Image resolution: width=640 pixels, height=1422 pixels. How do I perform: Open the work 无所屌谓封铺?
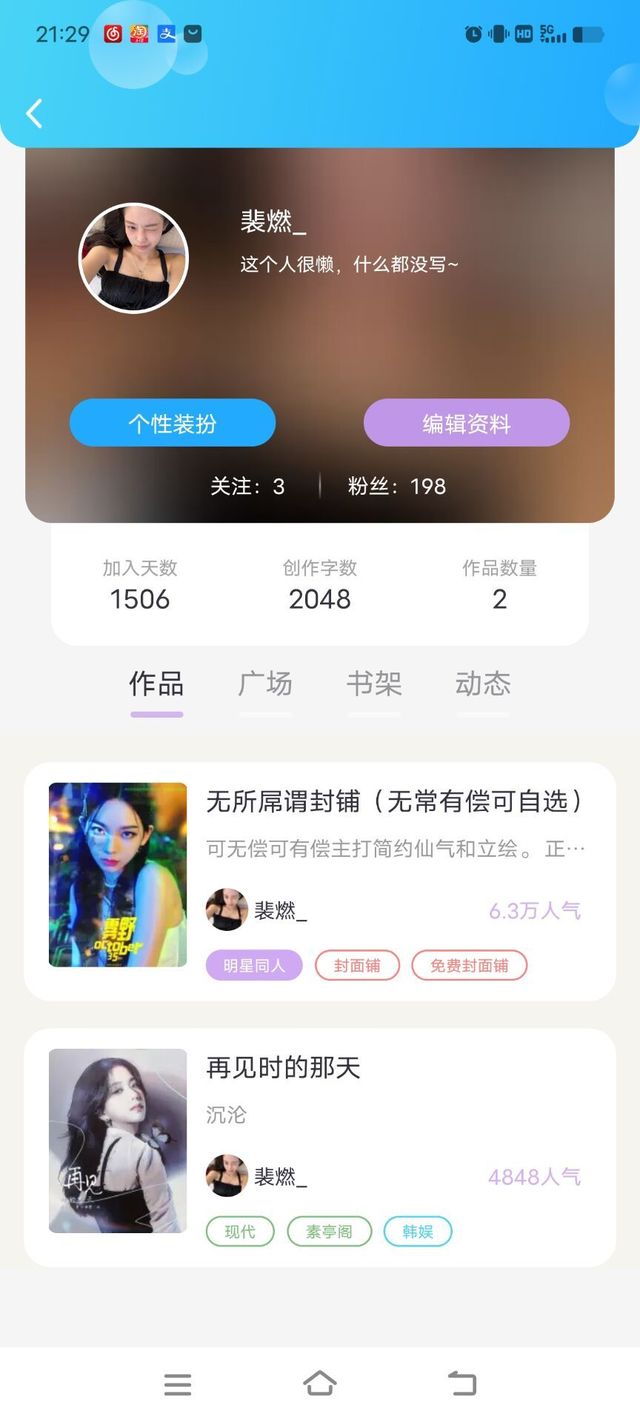tap(394, 802)
